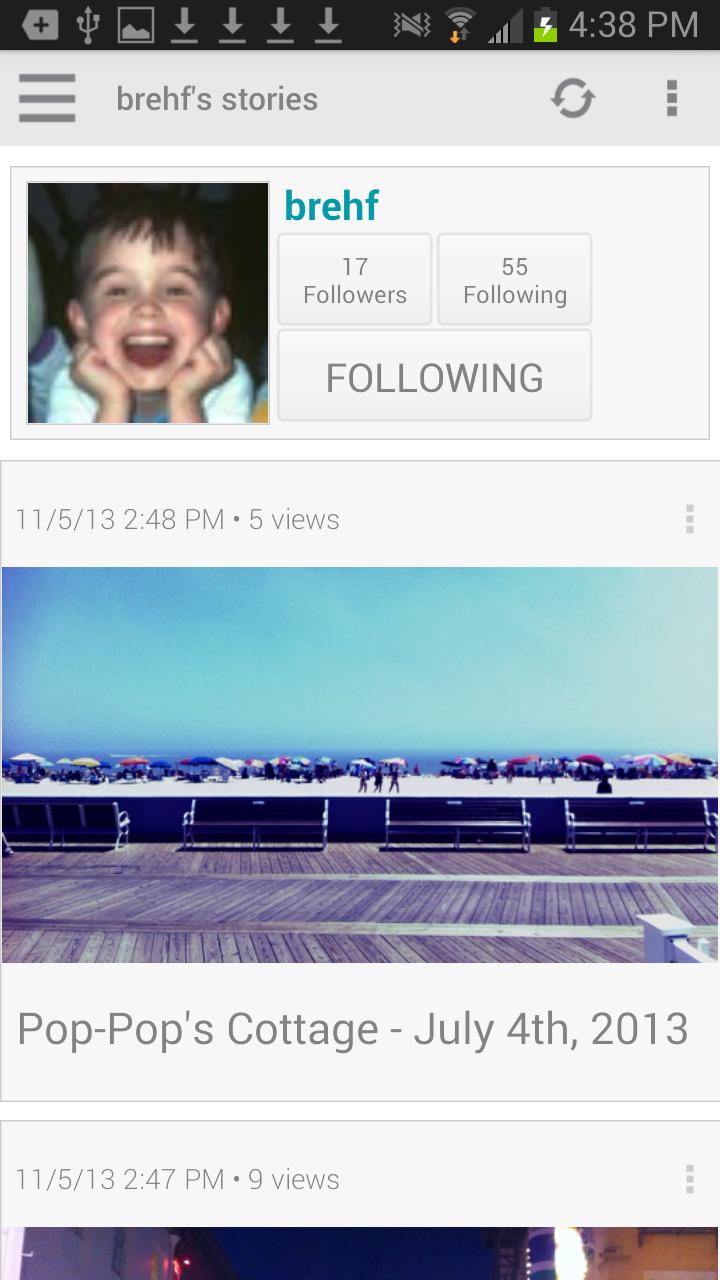Open the app bar overflow menu
The image size is (720, 1280).
click(x=672, y=98)
